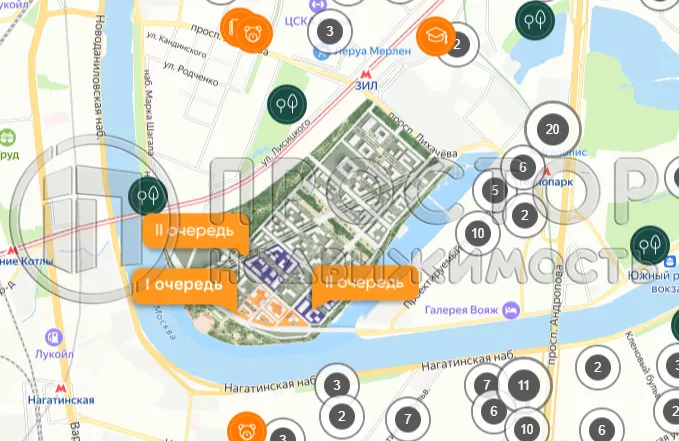
Task: Open the Галерея Вояж hotel marker
Action: [511, 309]
